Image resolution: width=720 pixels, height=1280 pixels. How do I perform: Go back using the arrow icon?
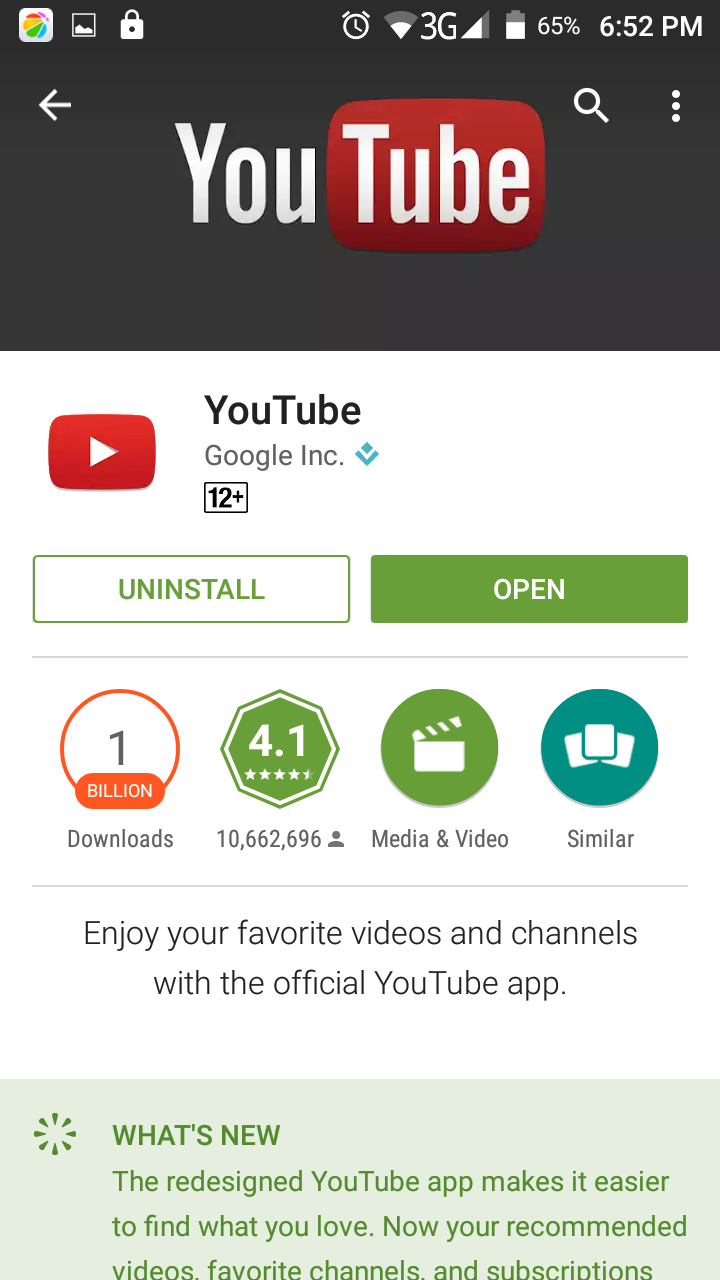pos(55,105)
